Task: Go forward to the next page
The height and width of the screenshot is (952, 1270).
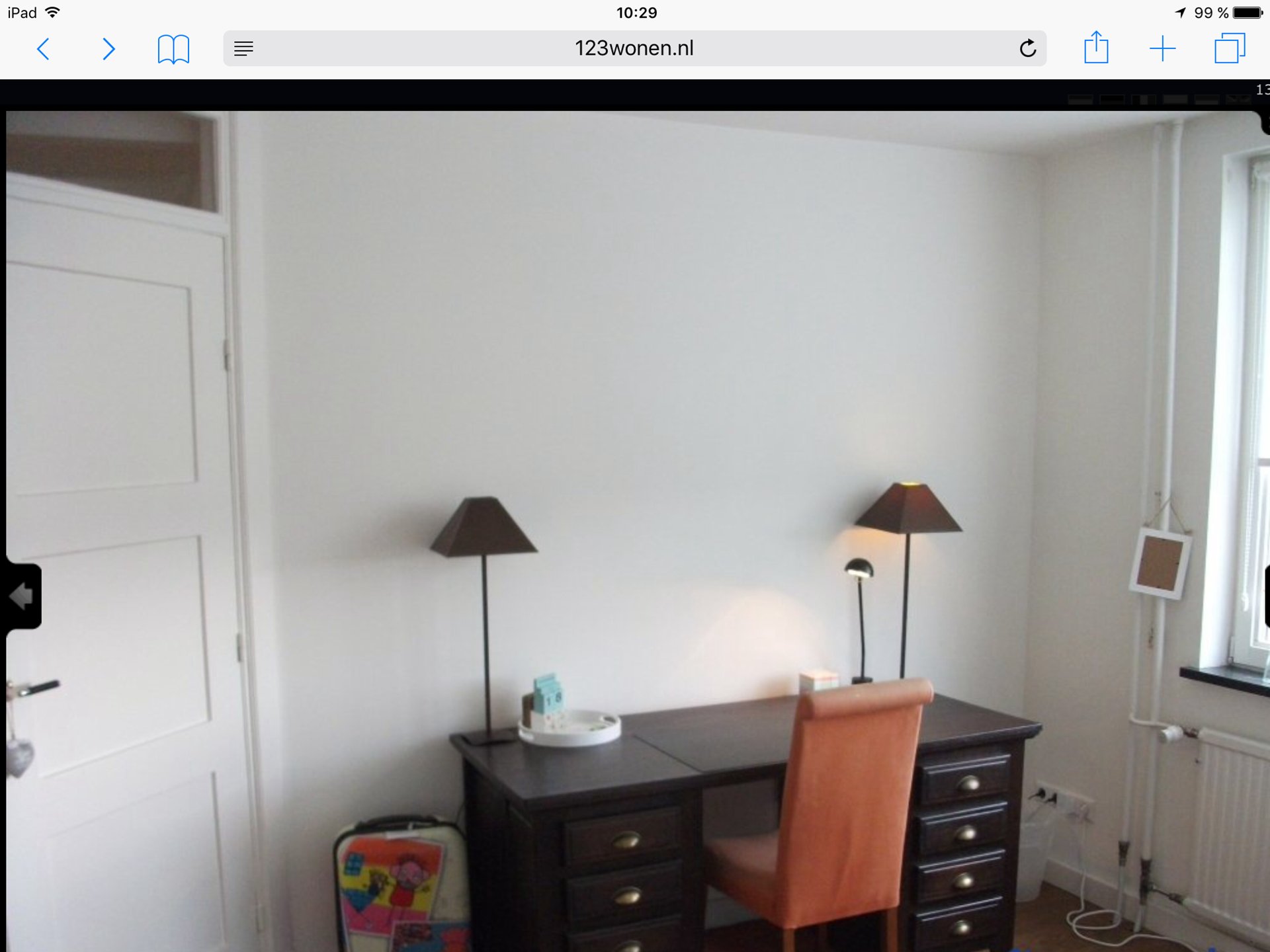Action: tap(108, 49)
